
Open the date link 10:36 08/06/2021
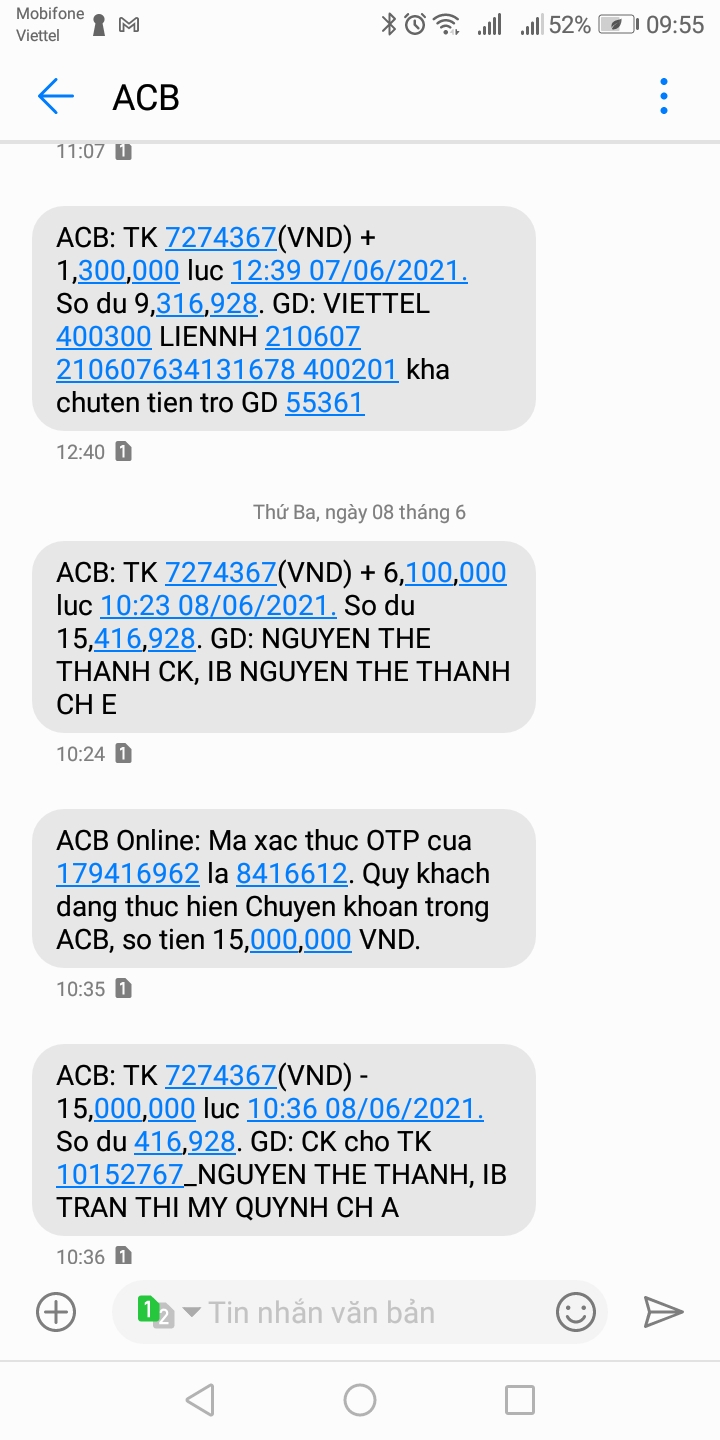click(365, 1109)
